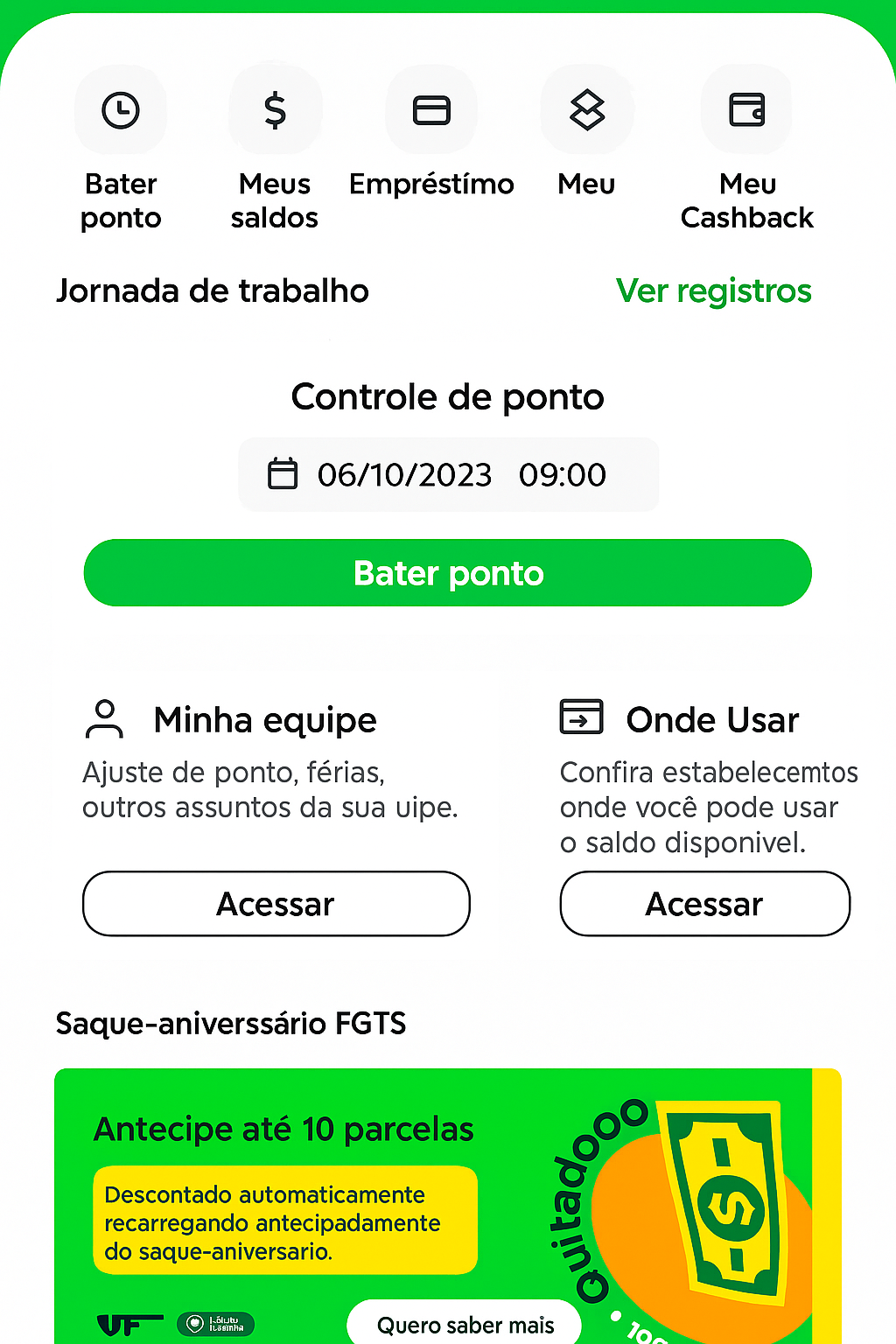Image resolution: width=896 pixels, height=1344 pixels.
Task: Open the Bater ponto shortcut icon
Action: click(121, 111)
